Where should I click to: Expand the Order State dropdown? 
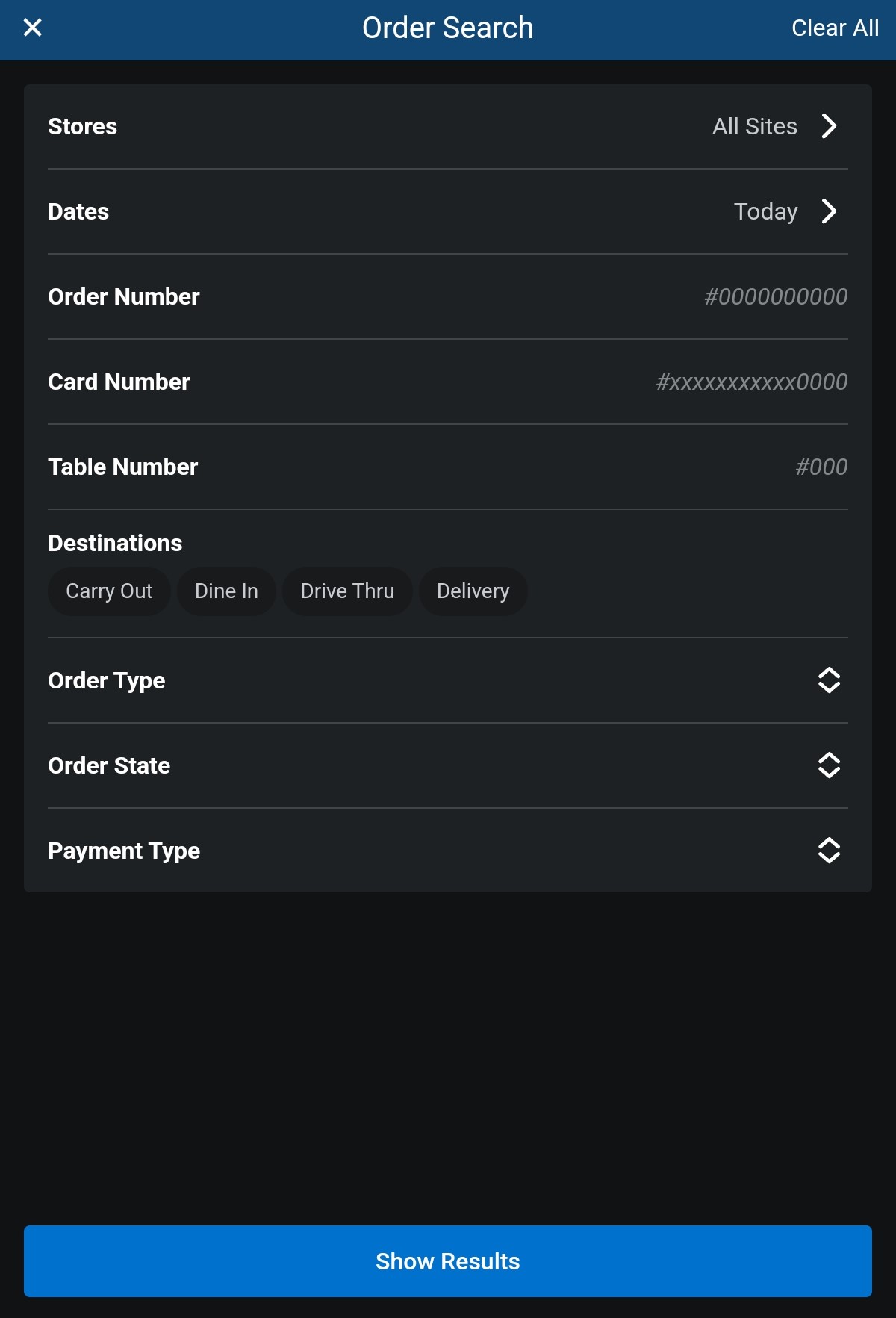point(448,765)
